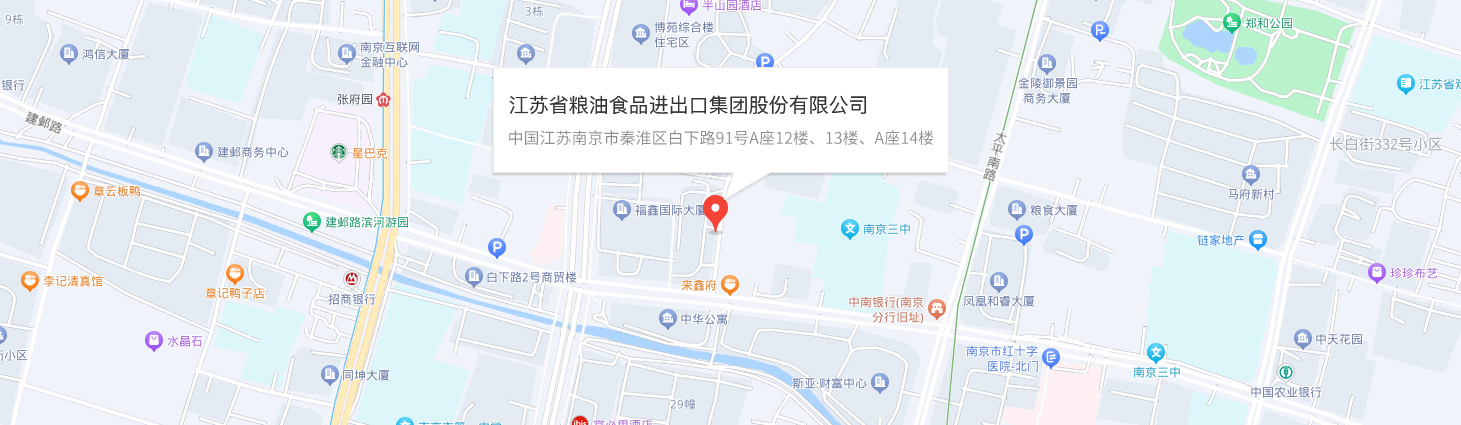Tap the 招商银行 metro station icon
The image size is (1461, 425).
(351, 279)
